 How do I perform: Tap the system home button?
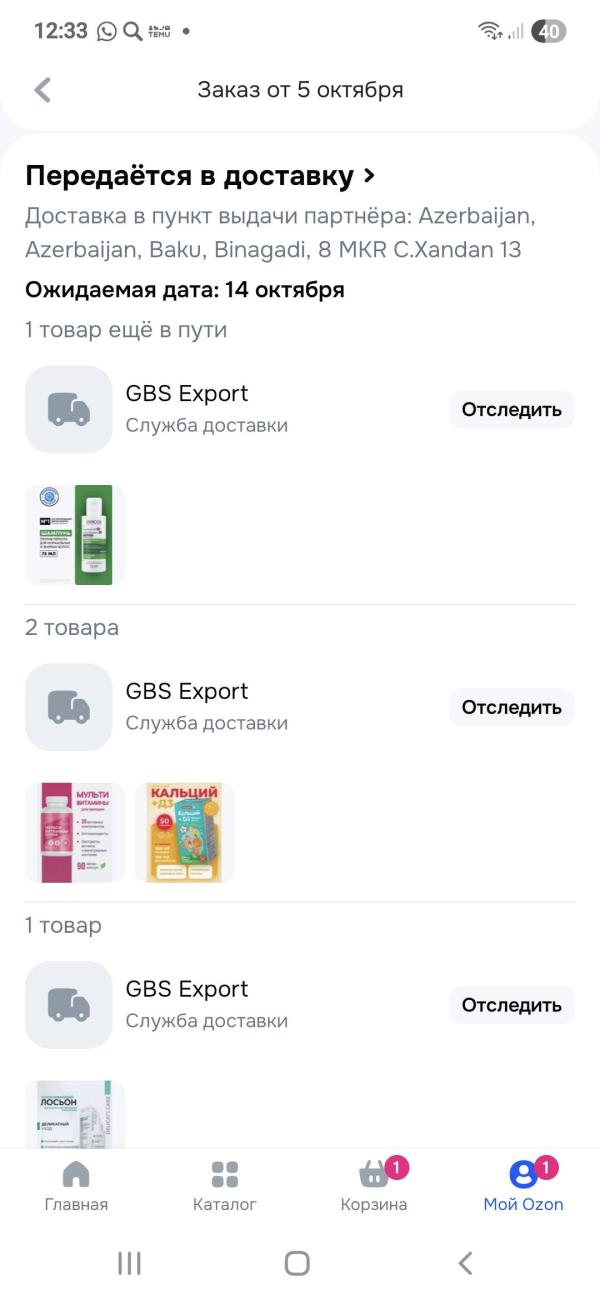coord(297,1263)
